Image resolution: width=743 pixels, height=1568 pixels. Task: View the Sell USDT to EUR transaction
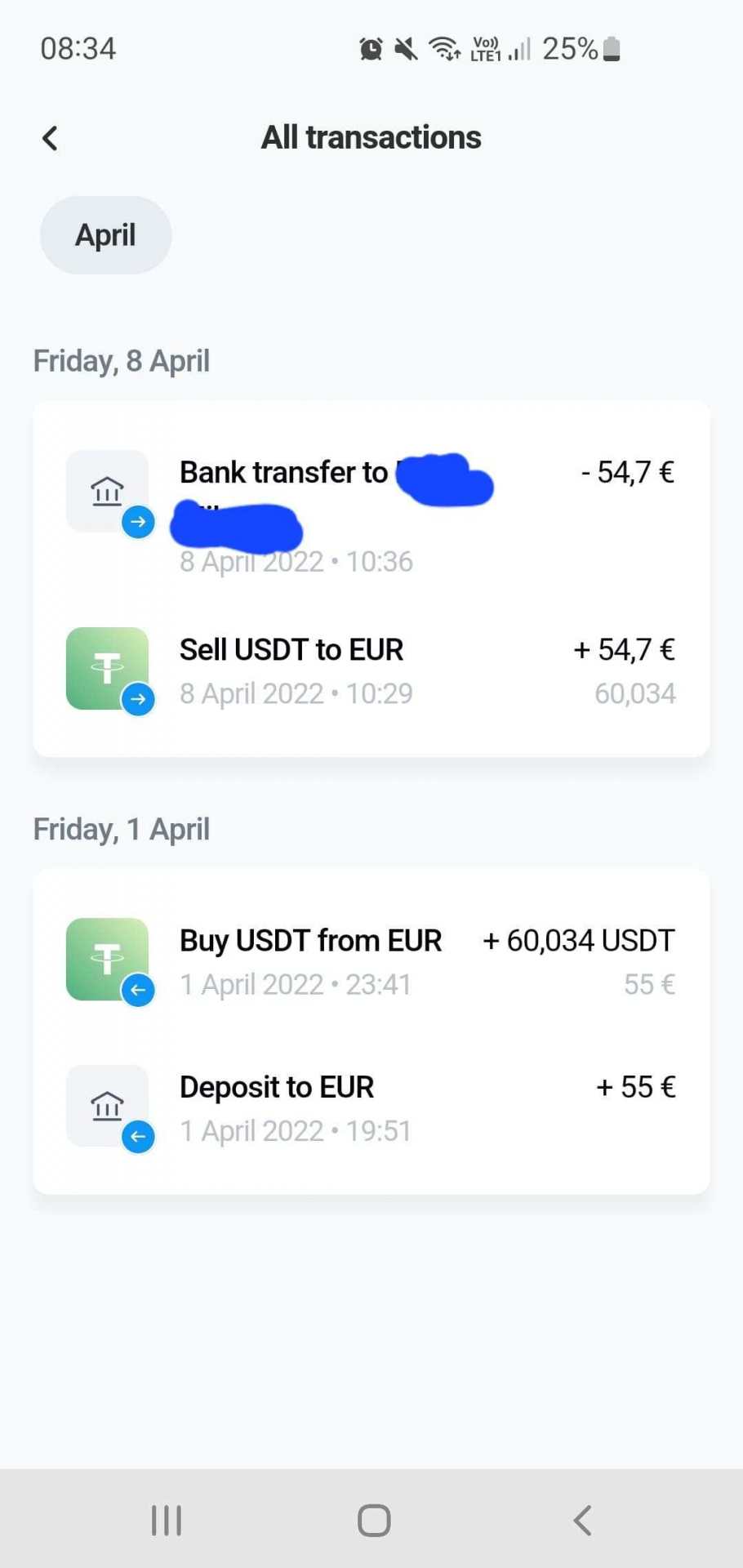(x=371, y=670)
